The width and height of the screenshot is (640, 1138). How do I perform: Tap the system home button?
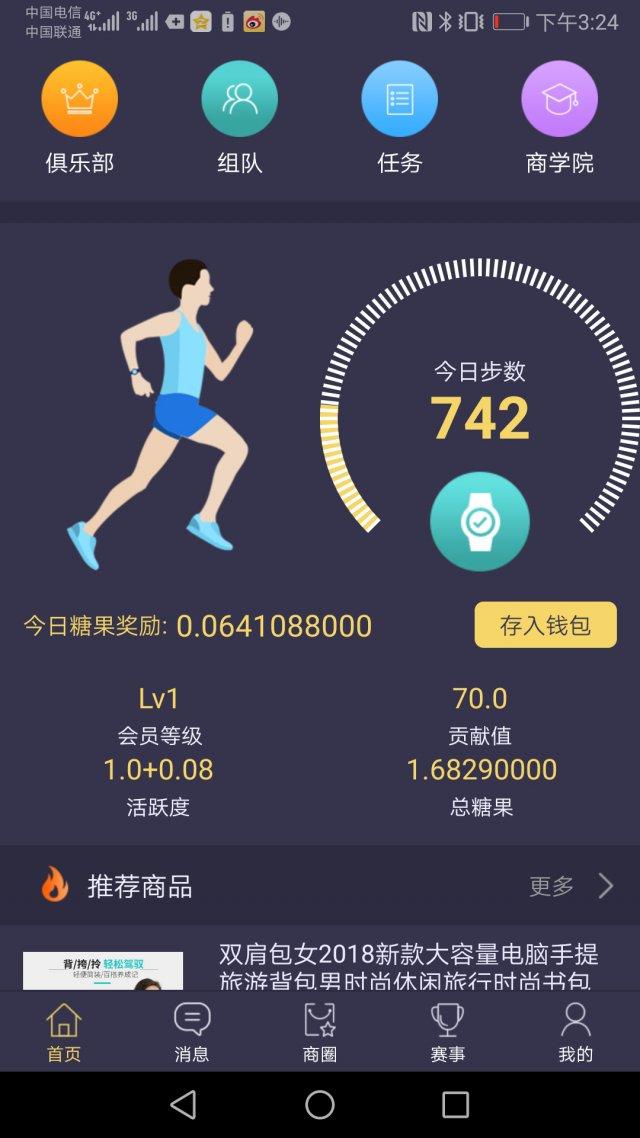[320, 1104]
